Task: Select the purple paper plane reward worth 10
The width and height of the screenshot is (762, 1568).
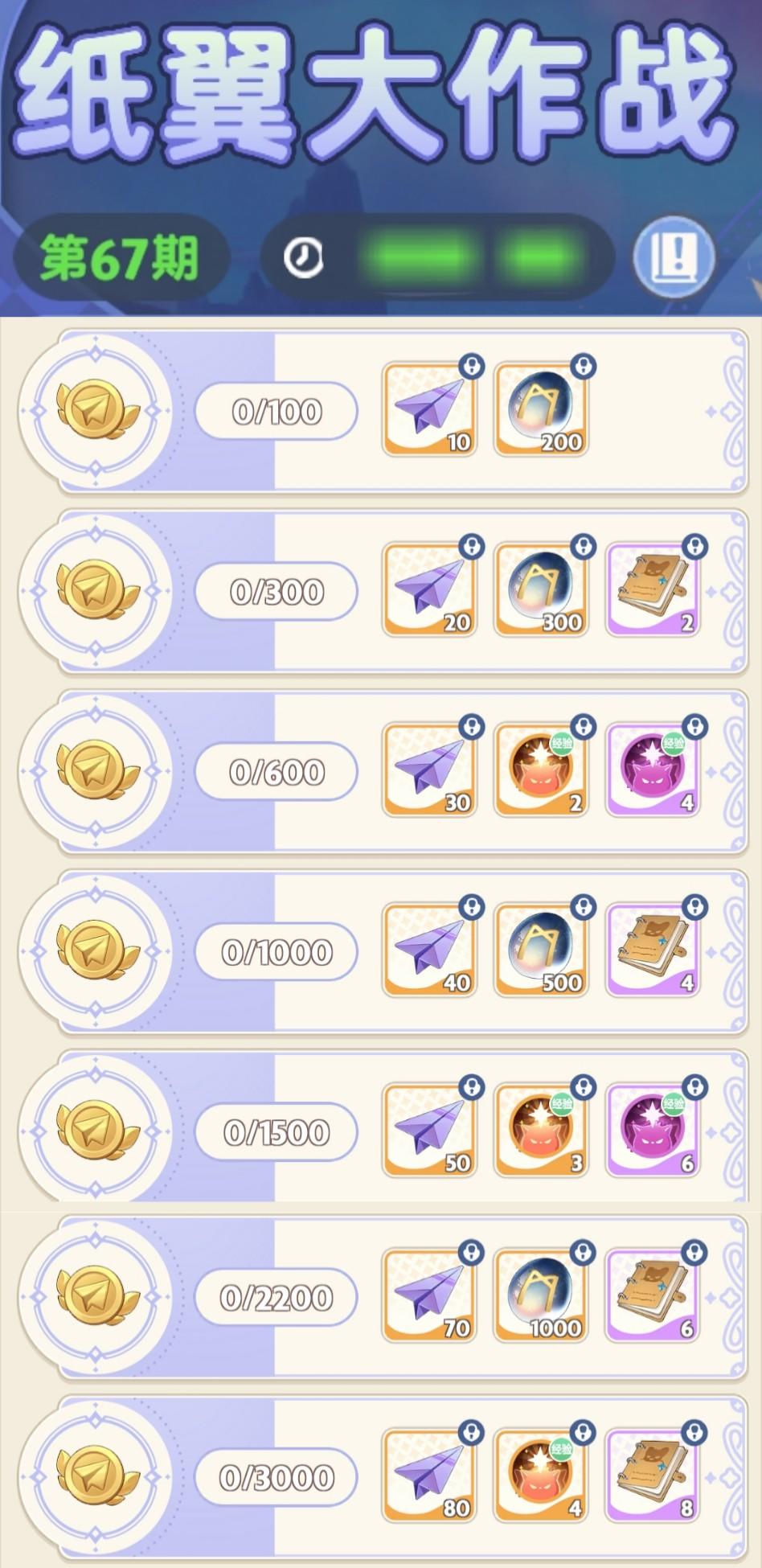Action: click(x=429, y=408)
